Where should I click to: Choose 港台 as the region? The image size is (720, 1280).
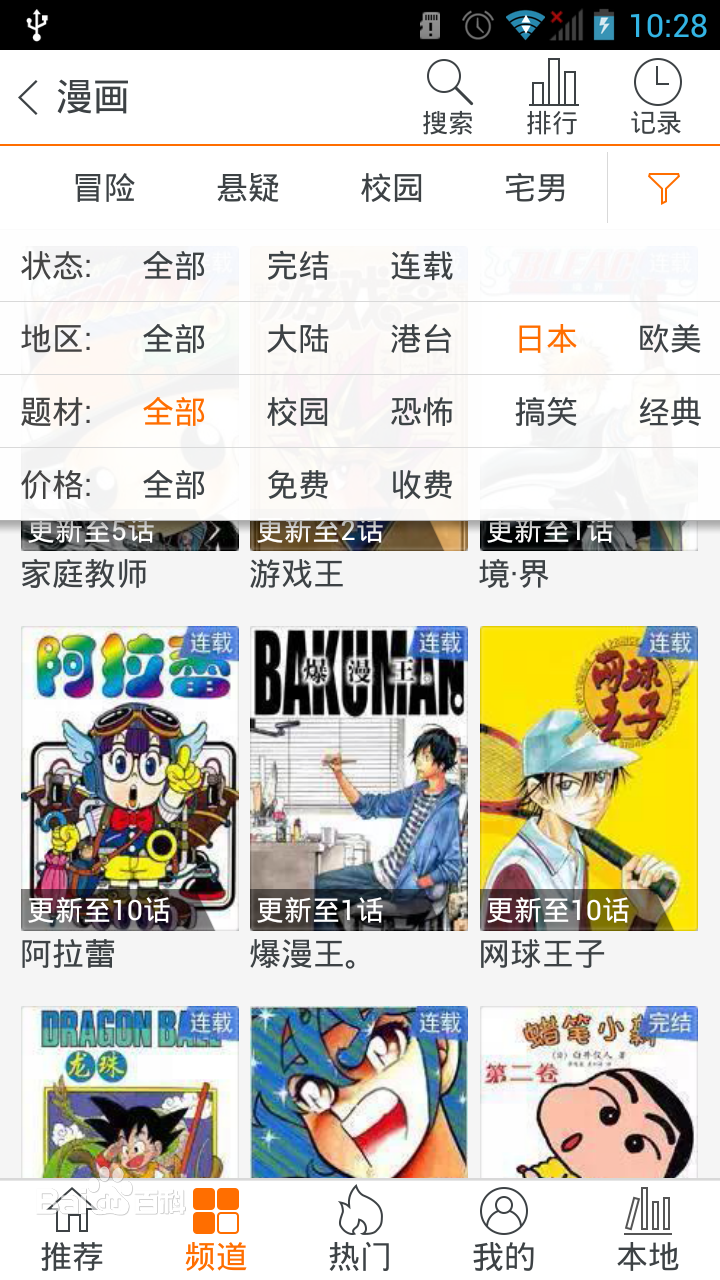pos(422,339)
